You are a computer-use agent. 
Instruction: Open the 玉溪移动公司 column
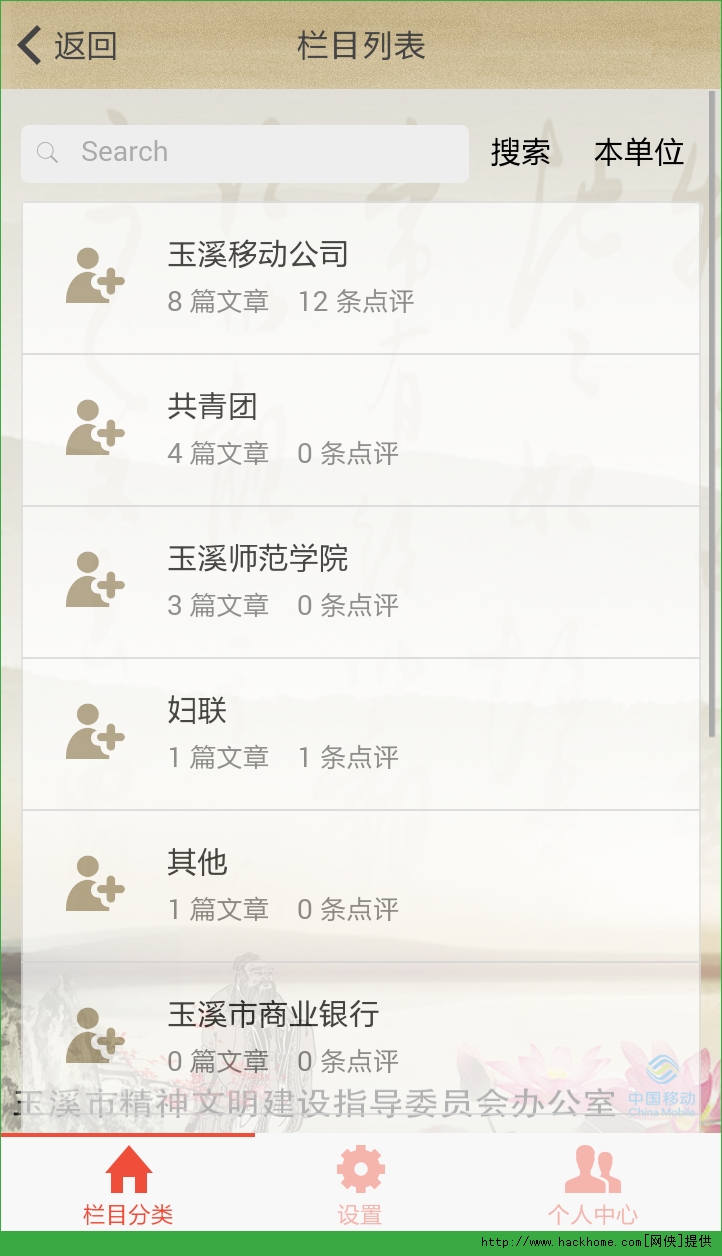coord(360,278)
